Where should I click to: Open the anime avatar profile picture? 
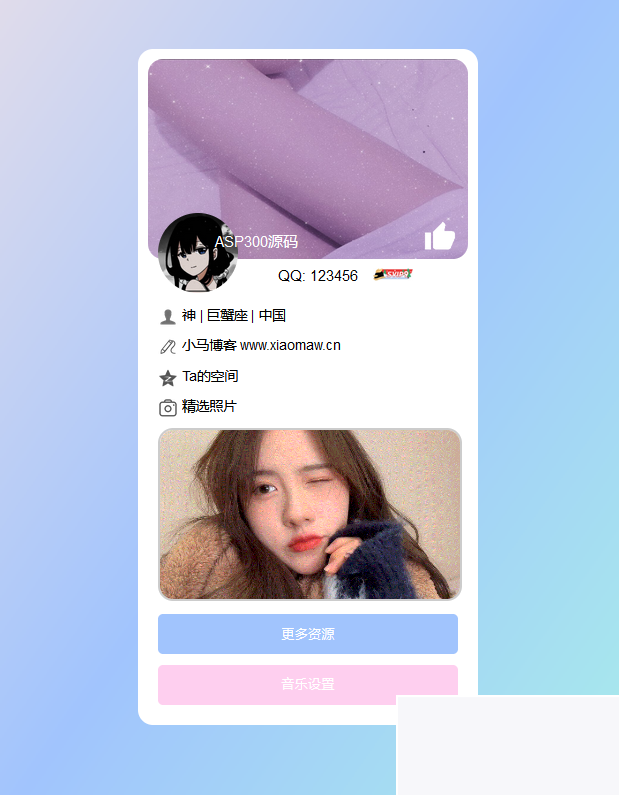pos(197,253)
